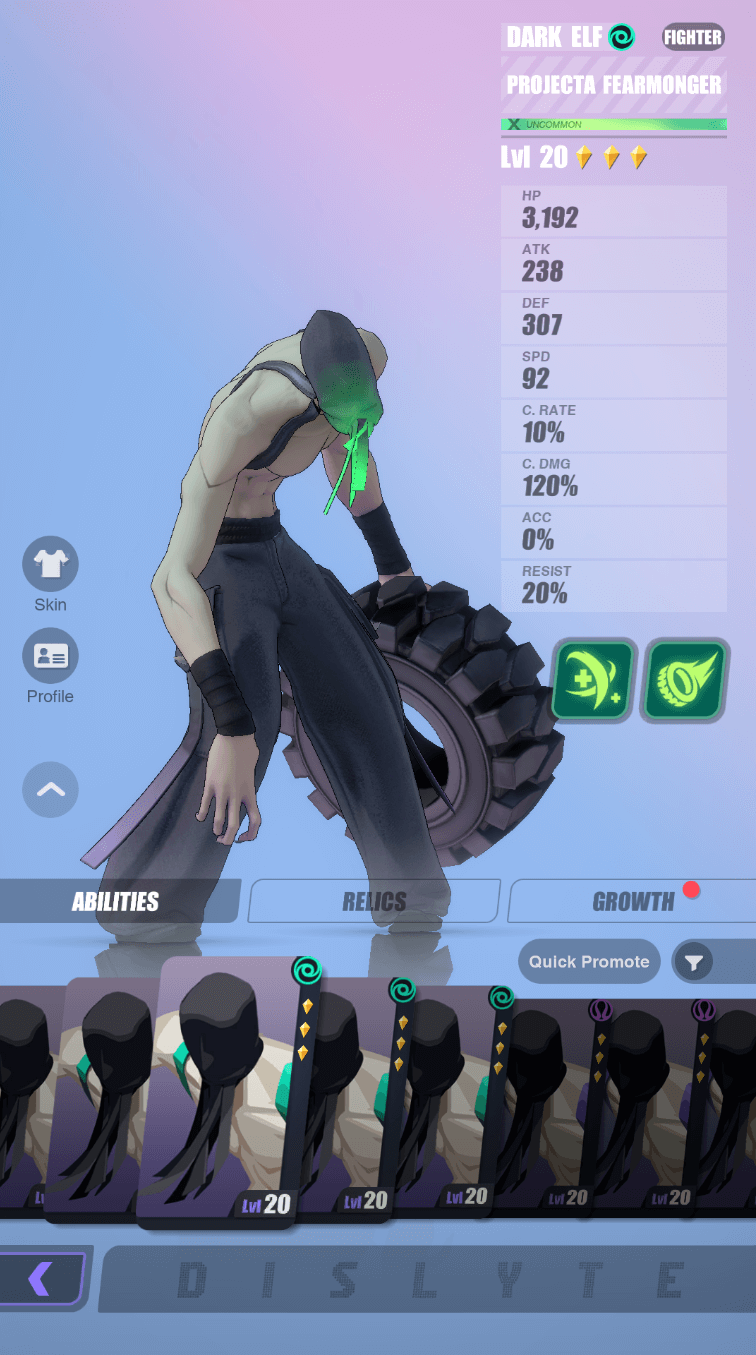Switch to the Relics tab
This screenshot has height=1355, width=756.
pyautogui.click(x=374, y=901)
